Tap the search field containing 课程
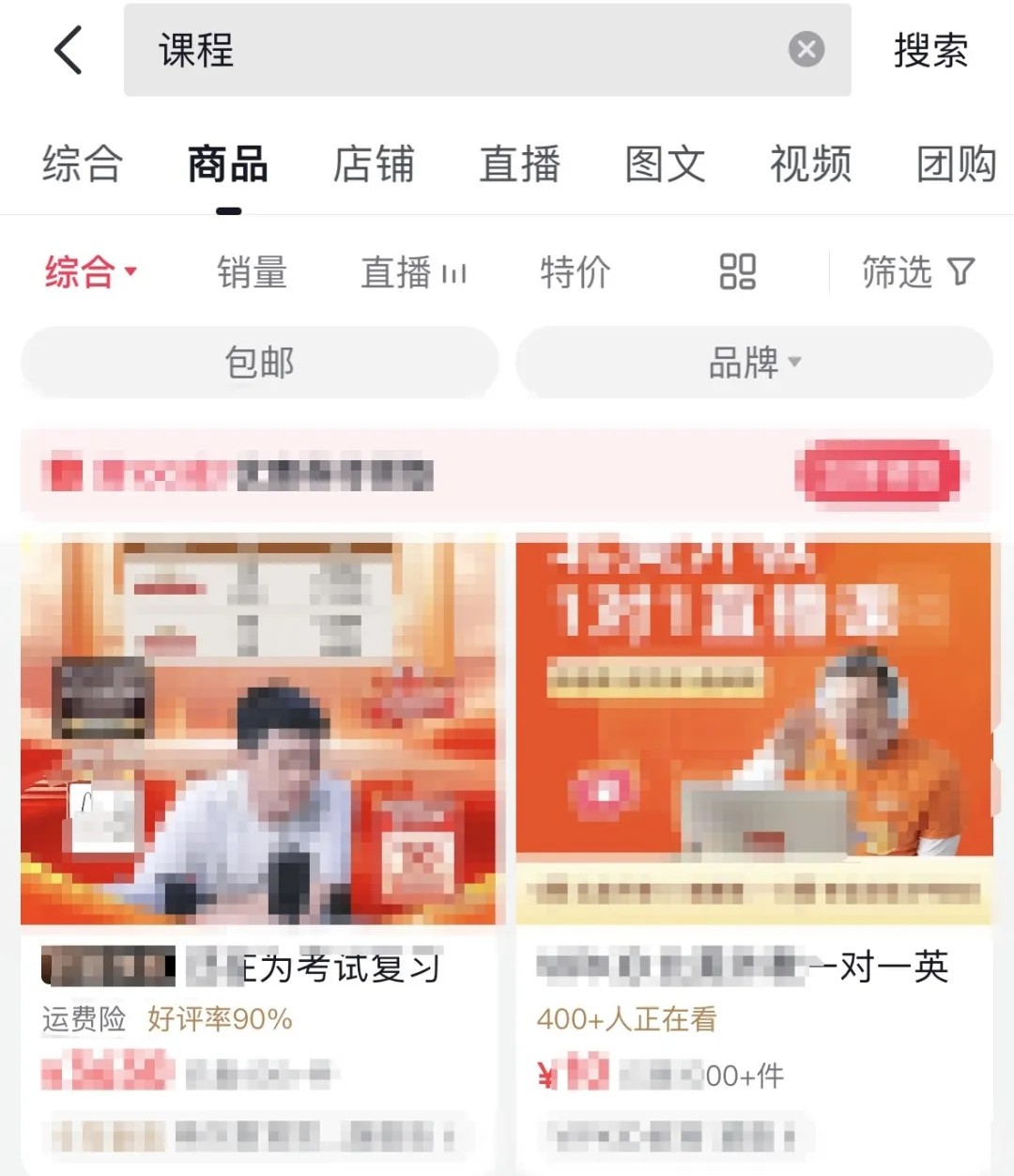Viewport: 1014px width, 1176px height. pyautogui.click(x=451, y=50)
